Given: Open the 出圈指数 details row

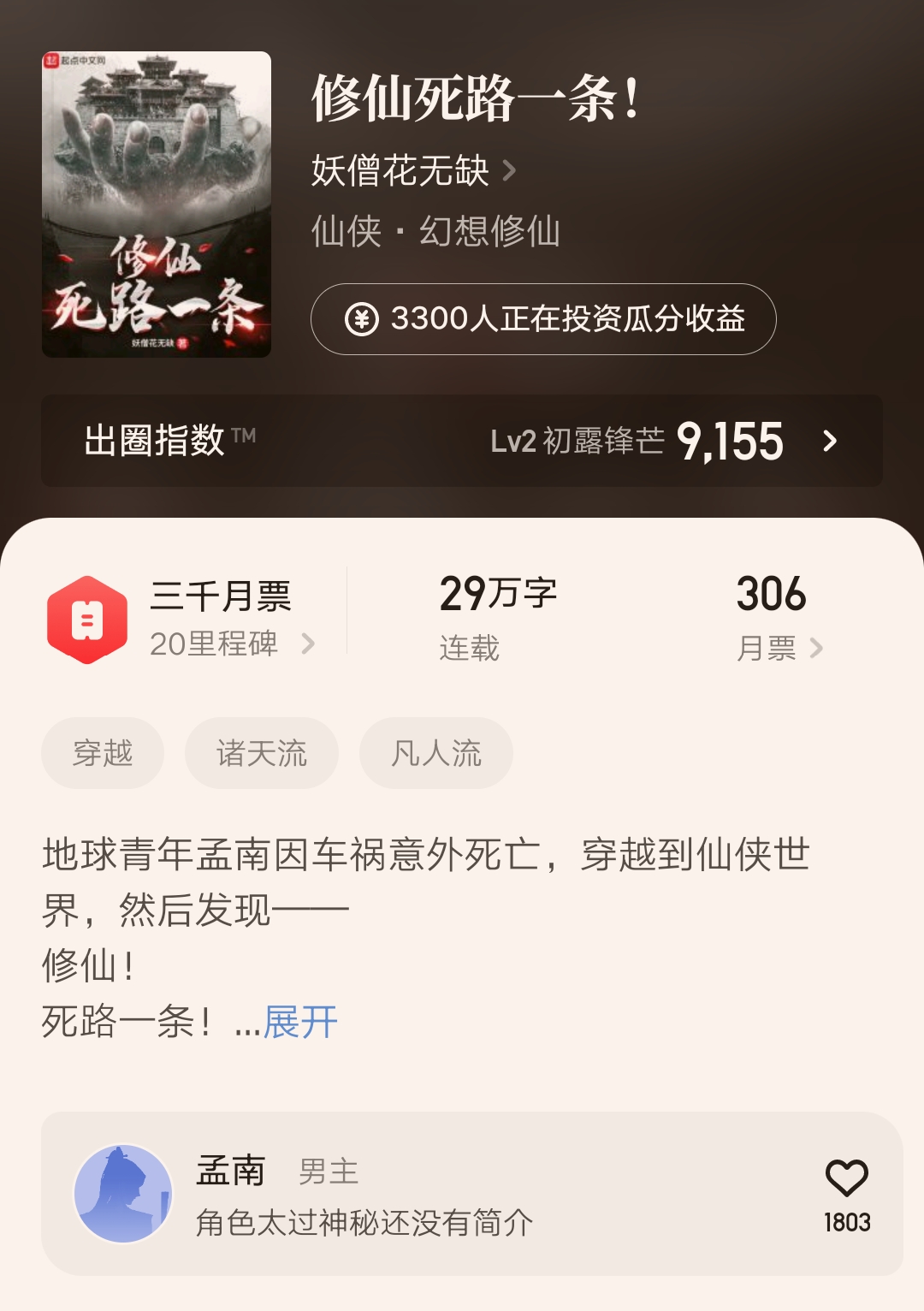Looking at the screenshot, I should 461,441.
